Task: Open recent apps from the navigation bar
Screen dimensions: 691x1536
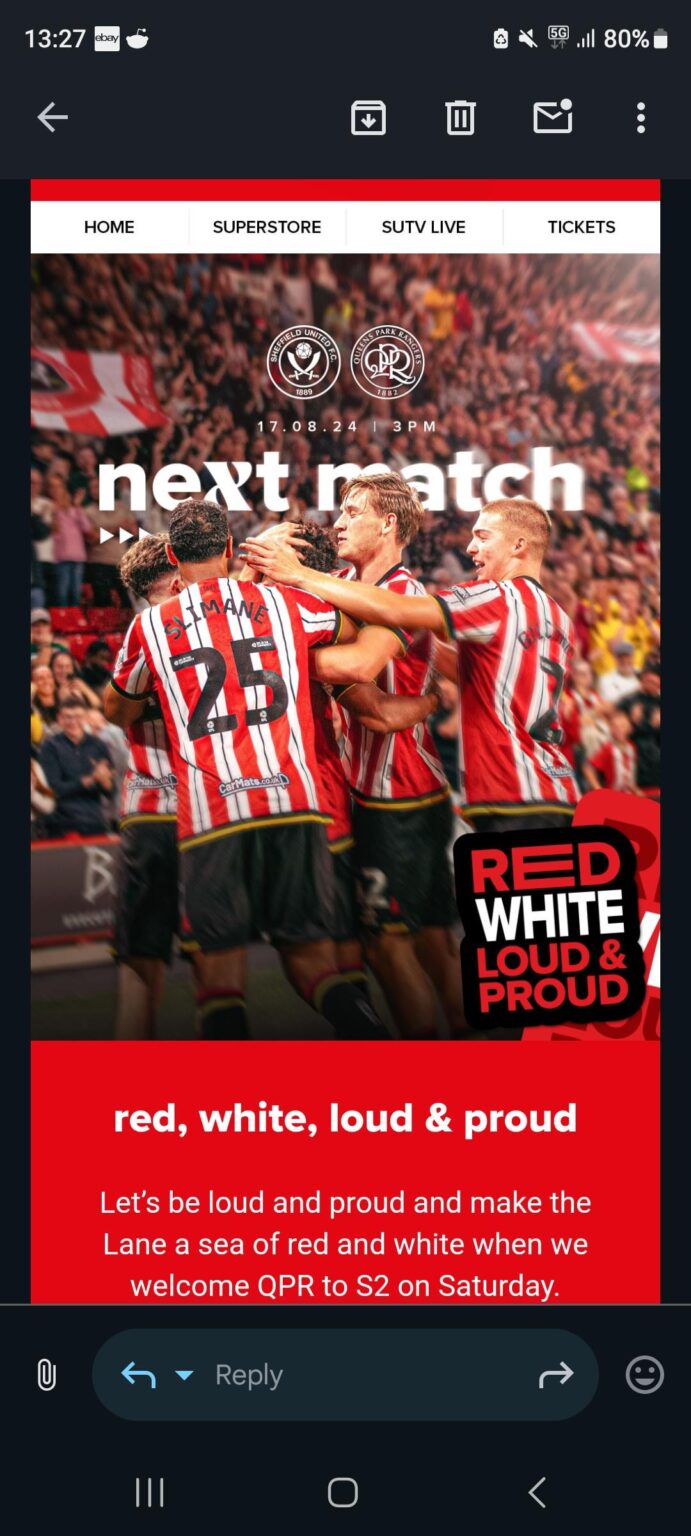Action: [x=150, y=1493]
